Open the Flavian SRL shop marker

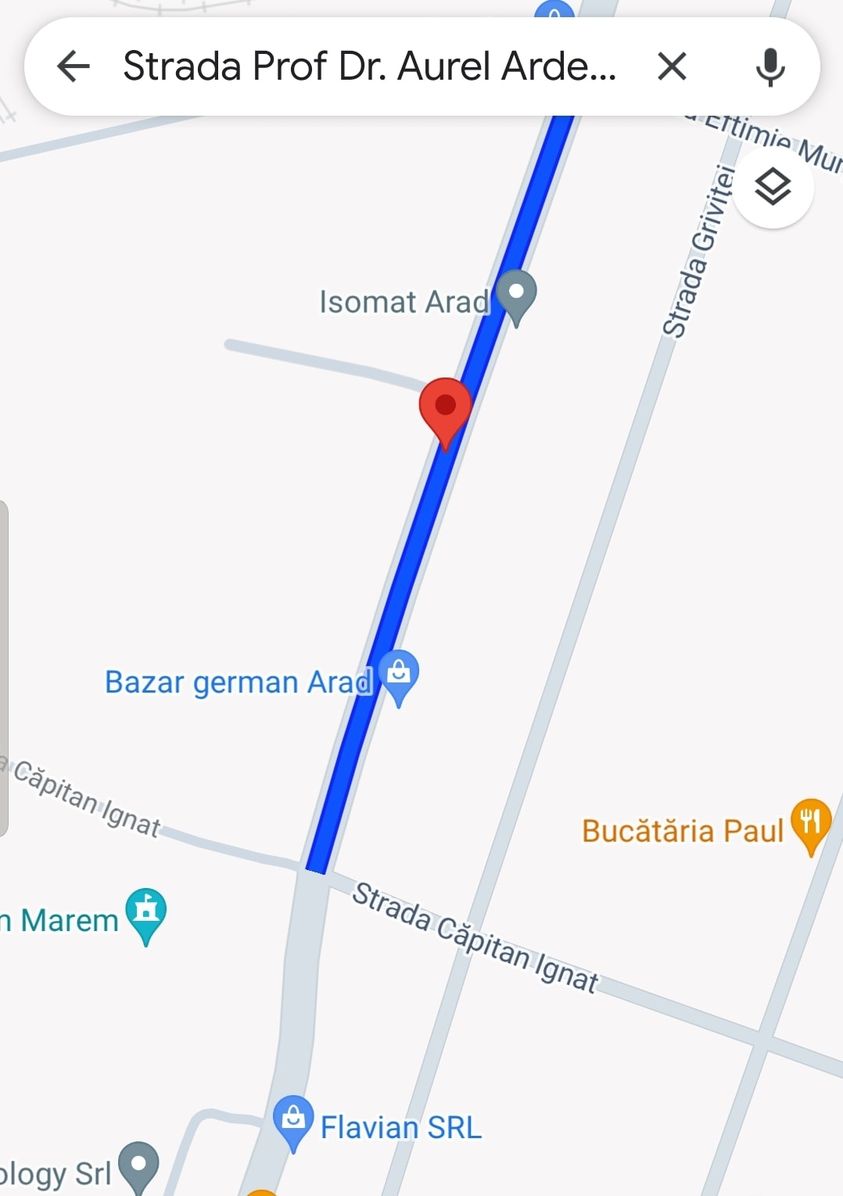293,1120
